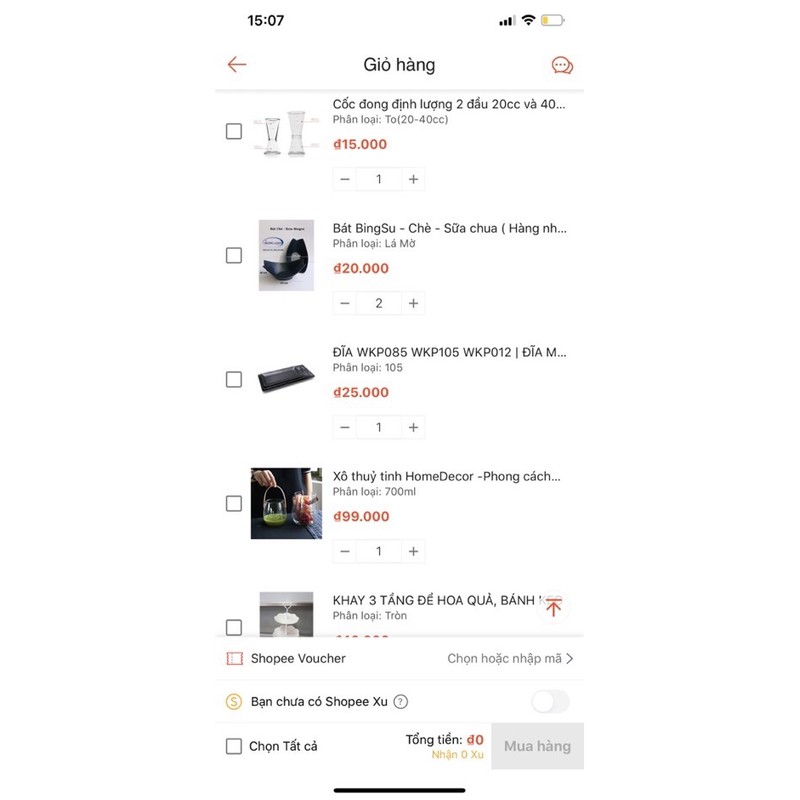800x800 pixels.
Task: Reduce Bát BingSu quantity by one
Action: tap(345, 303)
